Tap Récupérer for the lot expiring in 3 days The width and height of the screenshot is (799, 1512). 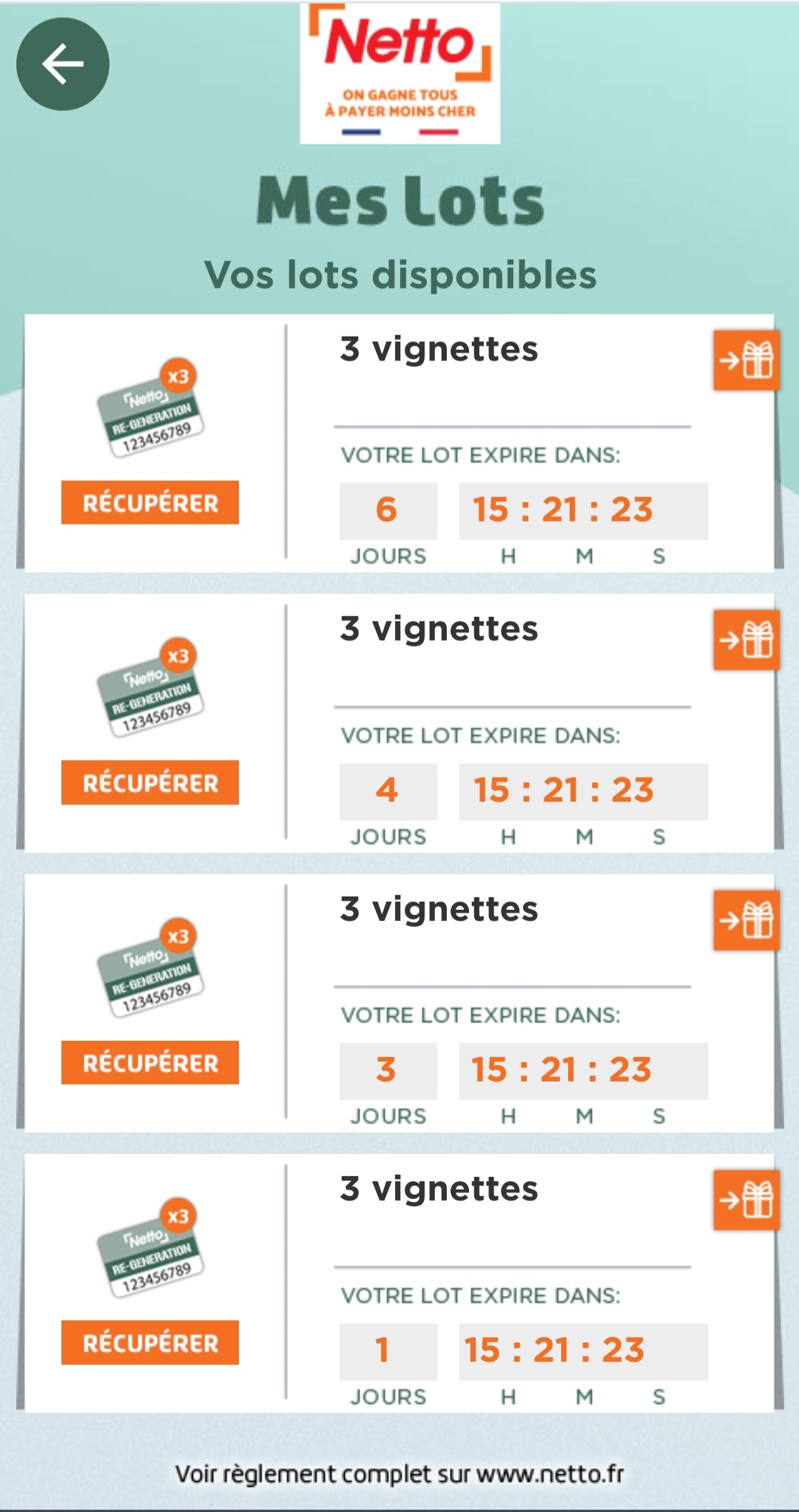pos(150,1063)
